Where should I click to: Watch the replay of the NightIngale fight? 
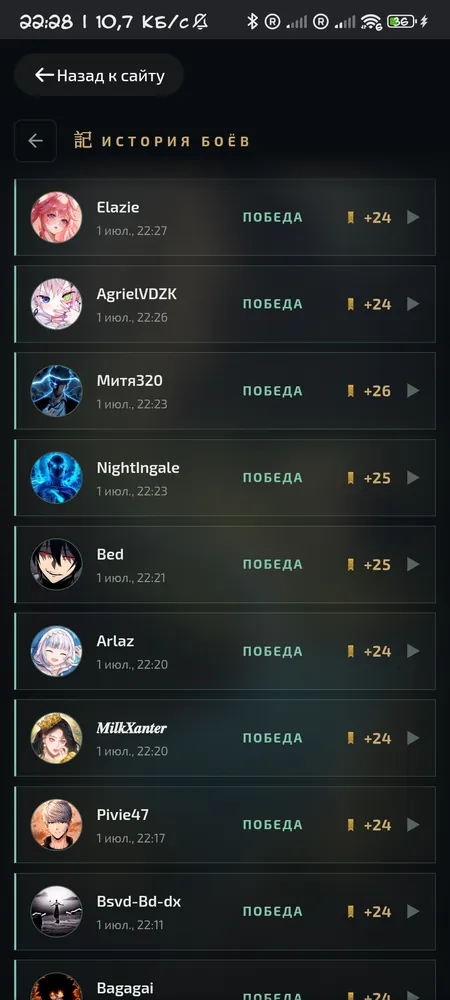(x=413, y=478)
